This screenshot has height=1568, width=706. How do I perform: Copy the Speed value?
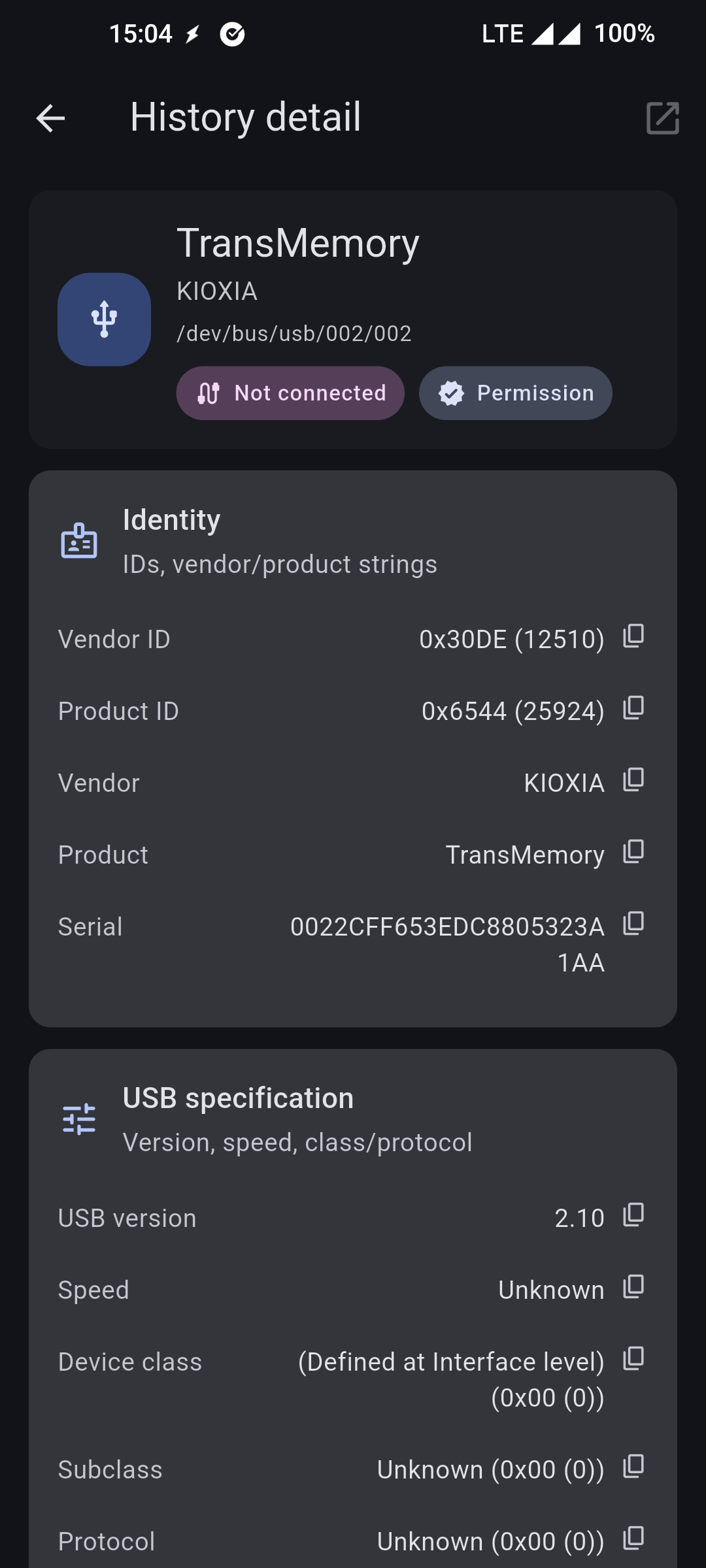click(x=633, y=1287)
